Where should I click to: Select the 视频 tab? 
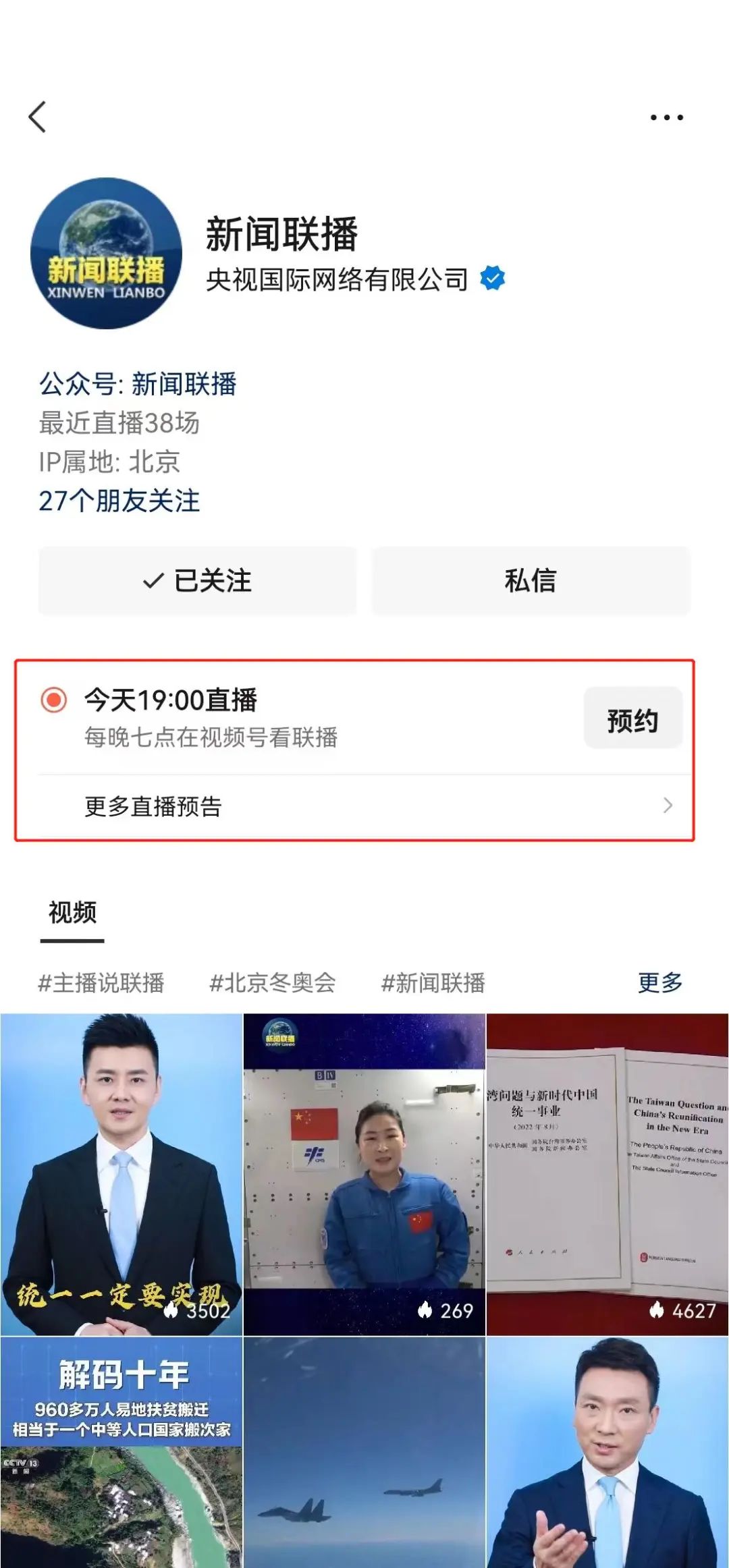pos(72,913)
